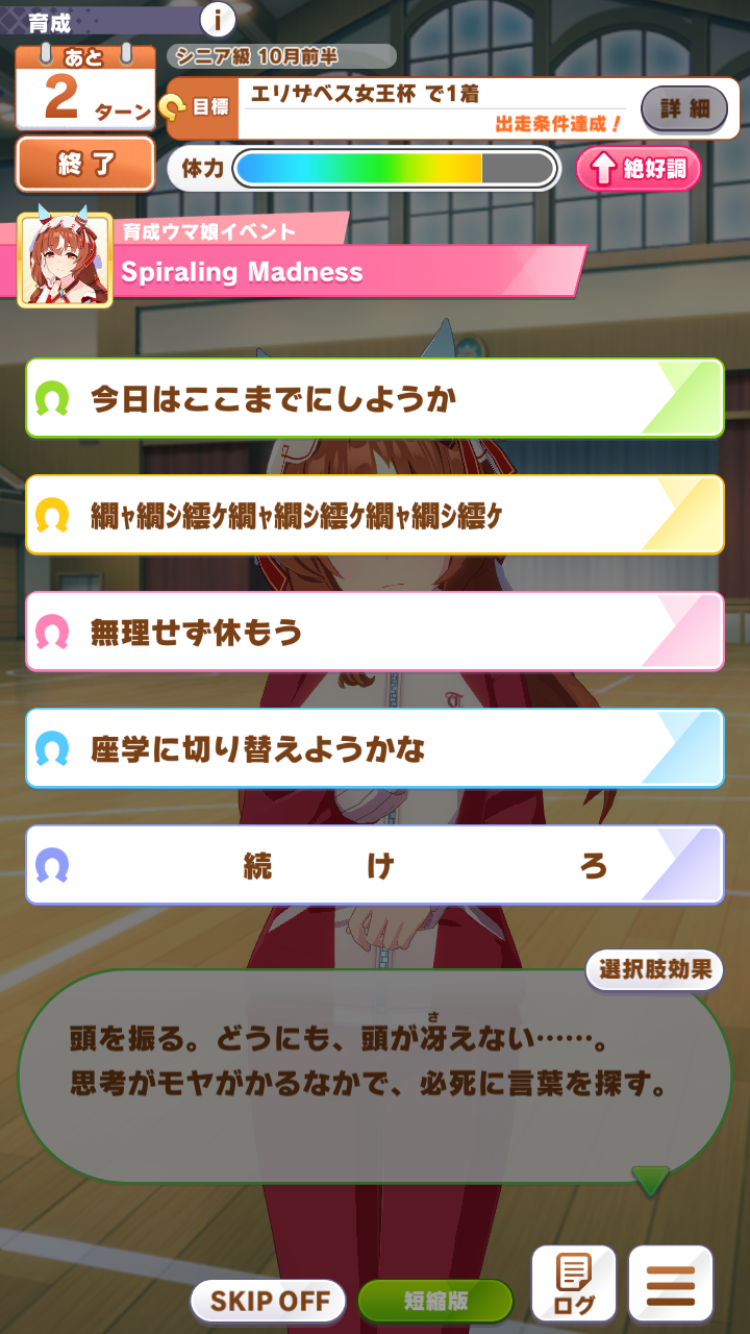Open the ログ dialogue log
750x1334 pixels.
pyautogui.click(x=573, y=1285)
